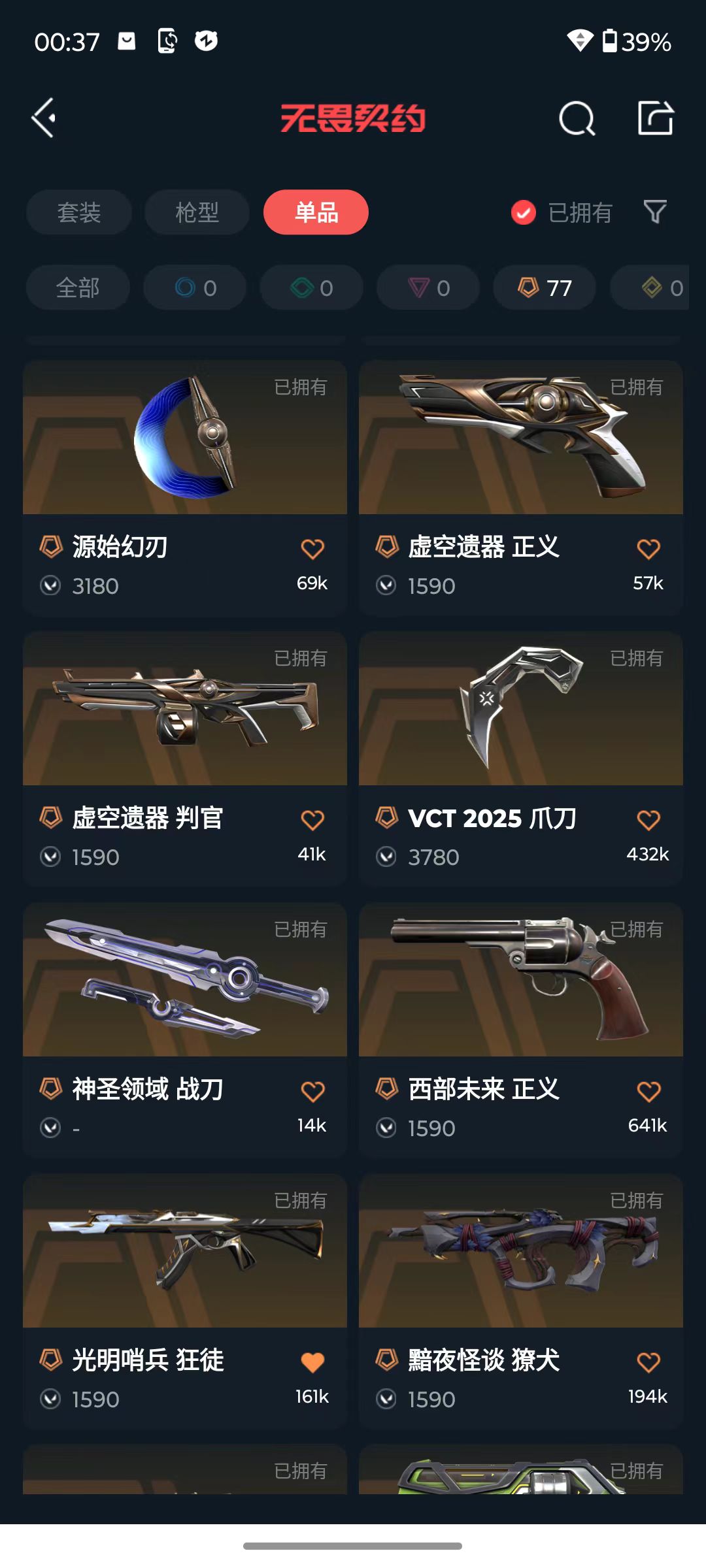The width and height of the screenshot is (706, 1568).
Task: Tap the heart on 源始幻刃
Action: [312, 549]
